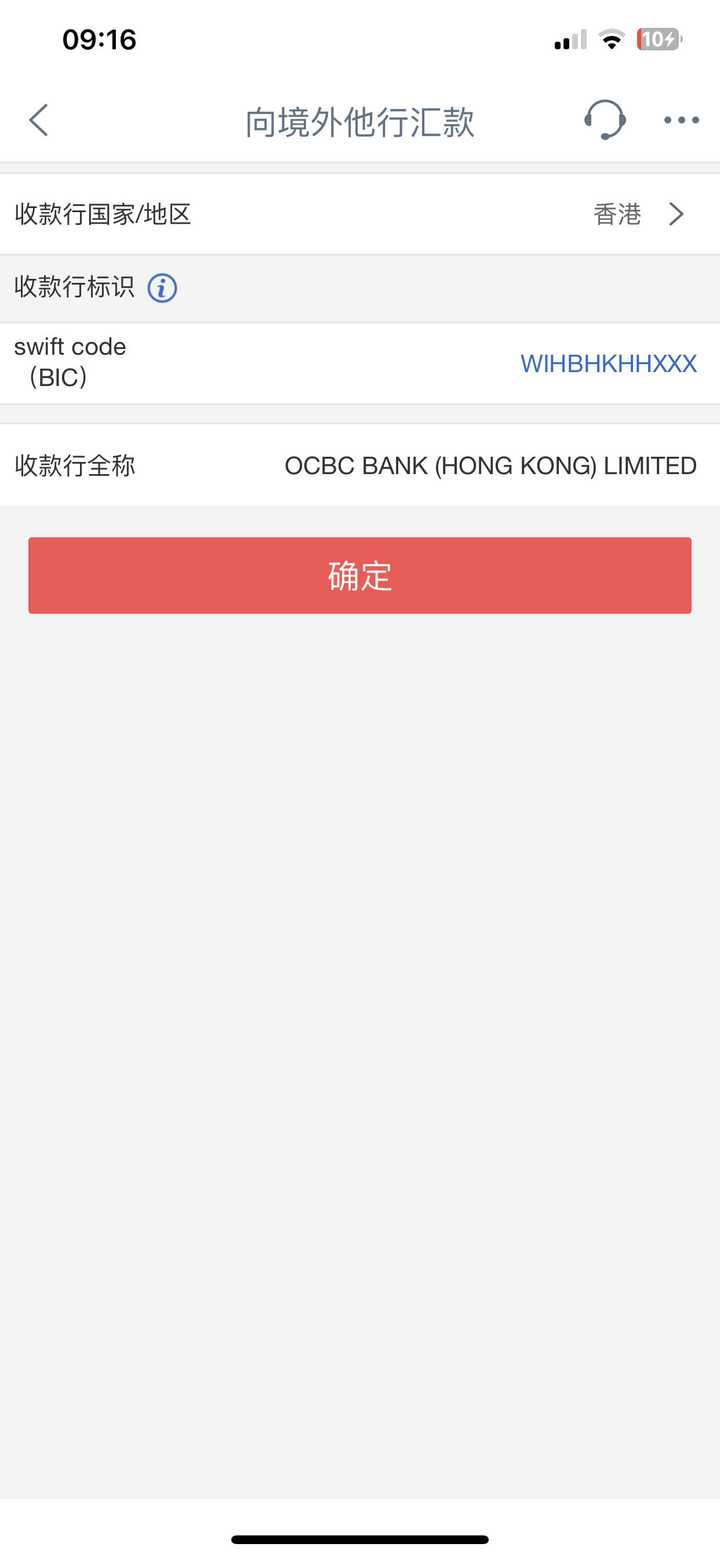Tap the back arrow to return
This screenshot has height=1558, width=720.
38,119
